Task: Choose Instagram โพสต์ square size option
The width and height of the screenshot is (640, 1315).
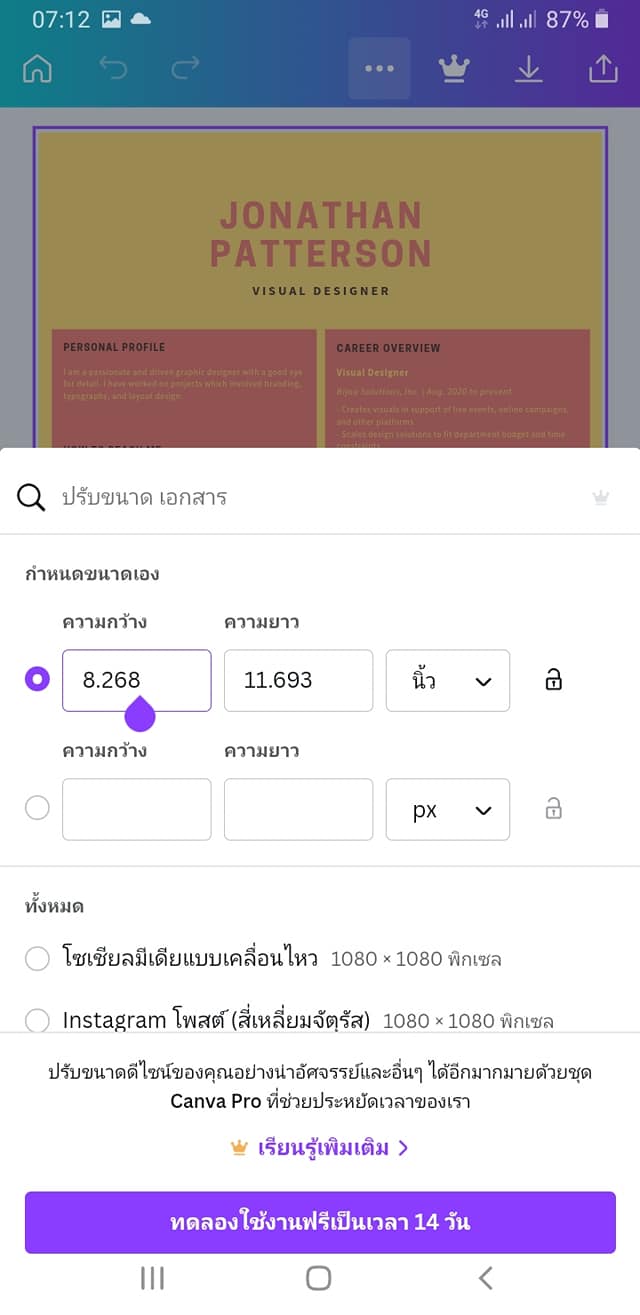Action: 37,1021
